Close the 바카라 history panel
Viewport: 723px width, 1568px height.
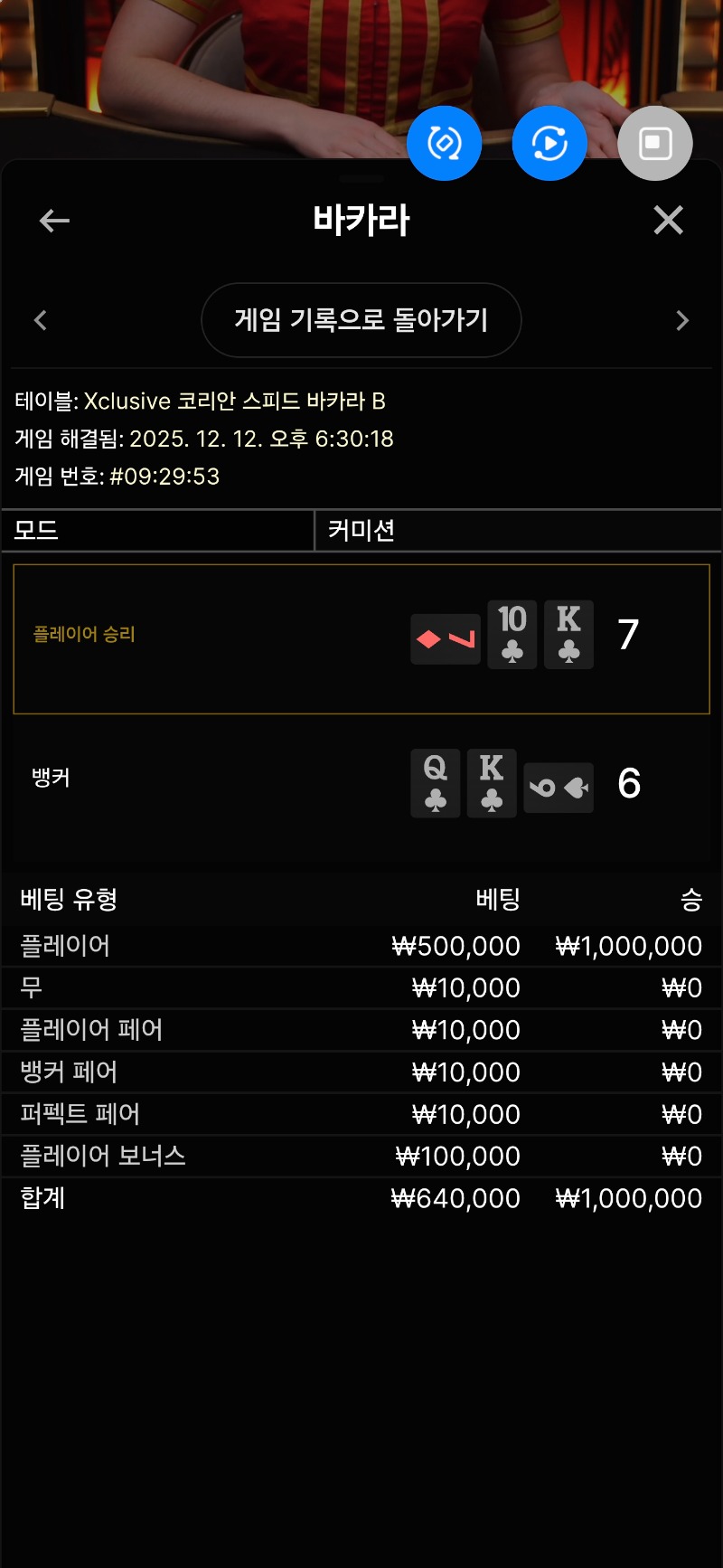tap(668, 221)
